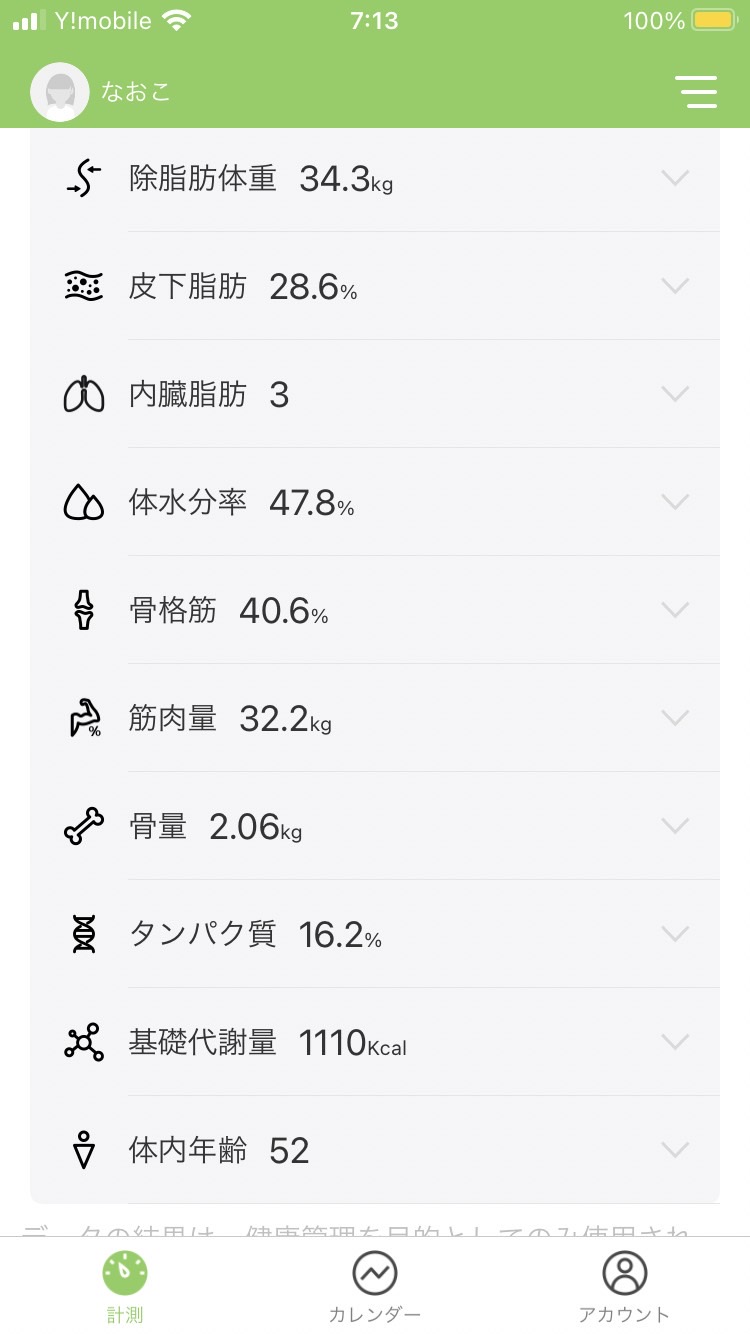The height and width of the screenshot is (1334, 750).
Task: Select the 計測 tab
Action: tap(125, 1287)
